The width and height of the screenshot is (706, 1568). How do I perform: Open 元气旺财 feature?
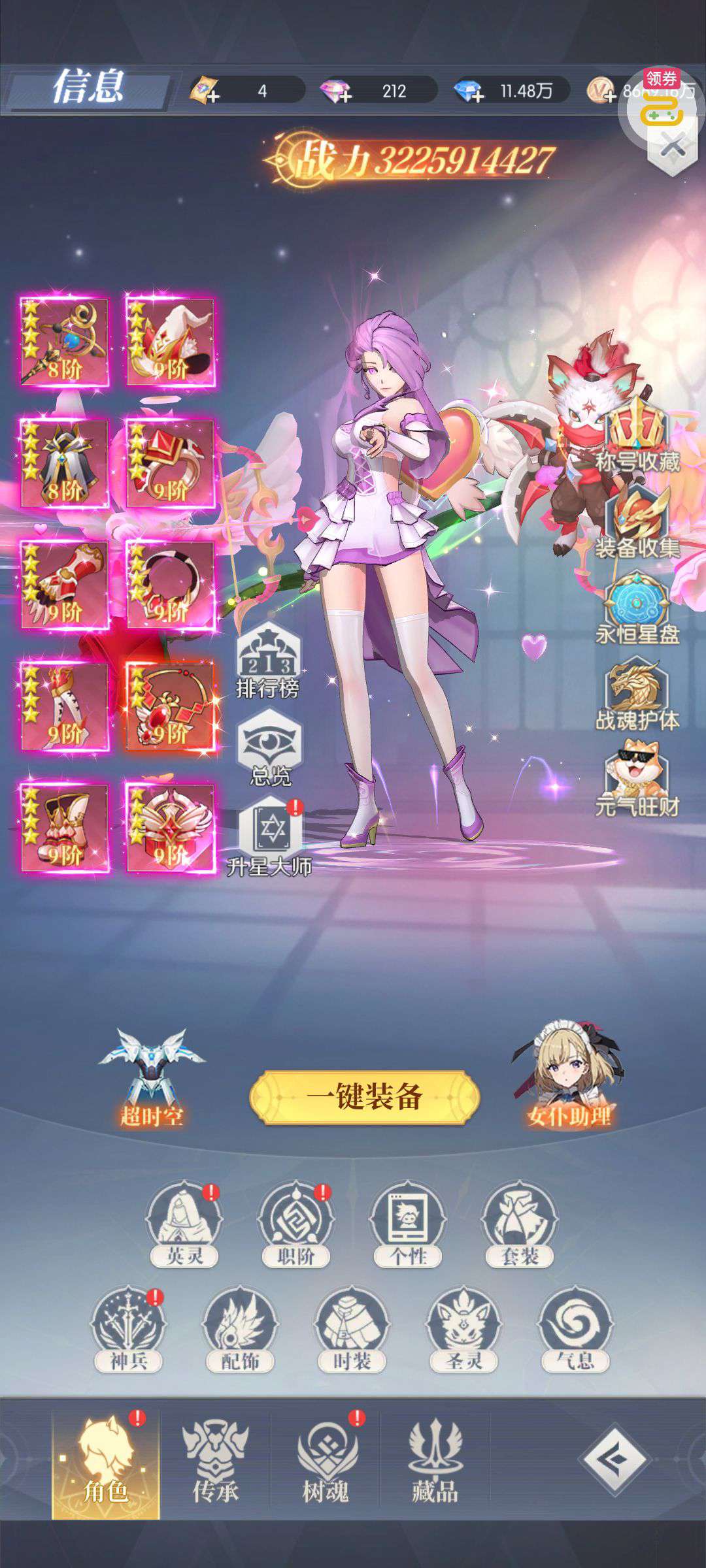[637, 779]
